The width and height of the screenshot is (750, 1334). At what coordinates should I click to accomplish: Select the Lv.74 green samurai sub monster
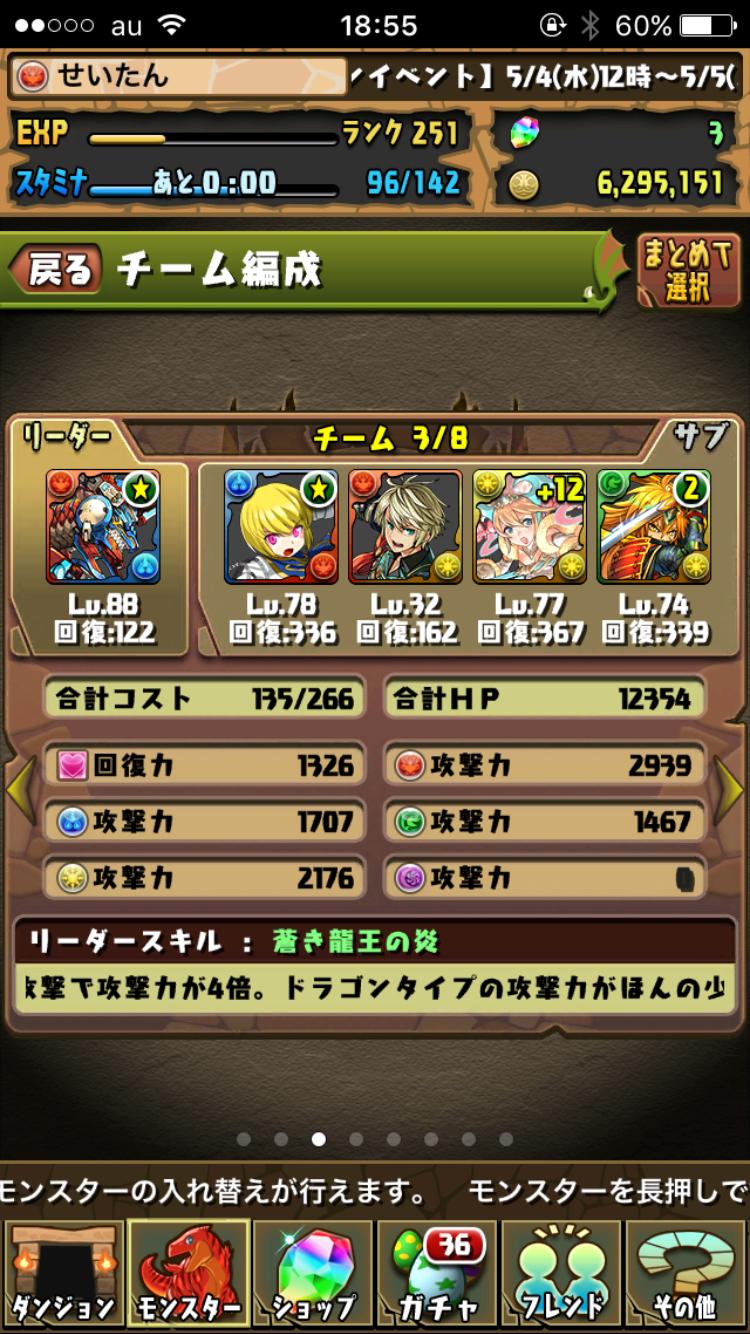pyautogui.click(x=653, y=527)
